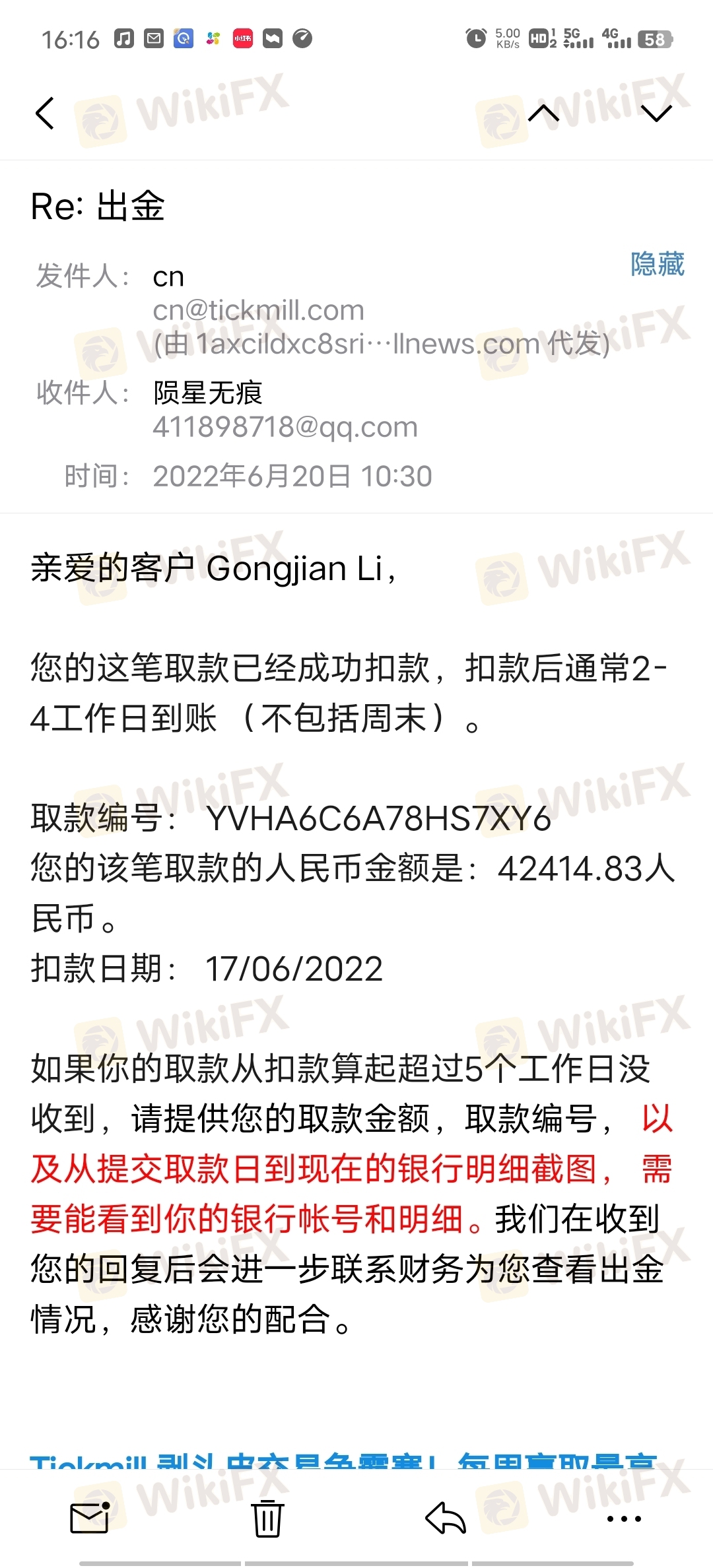The width and height of the screenshot is (713, 1568).
Task: Reply to this email
Action: coord(446,1518)
